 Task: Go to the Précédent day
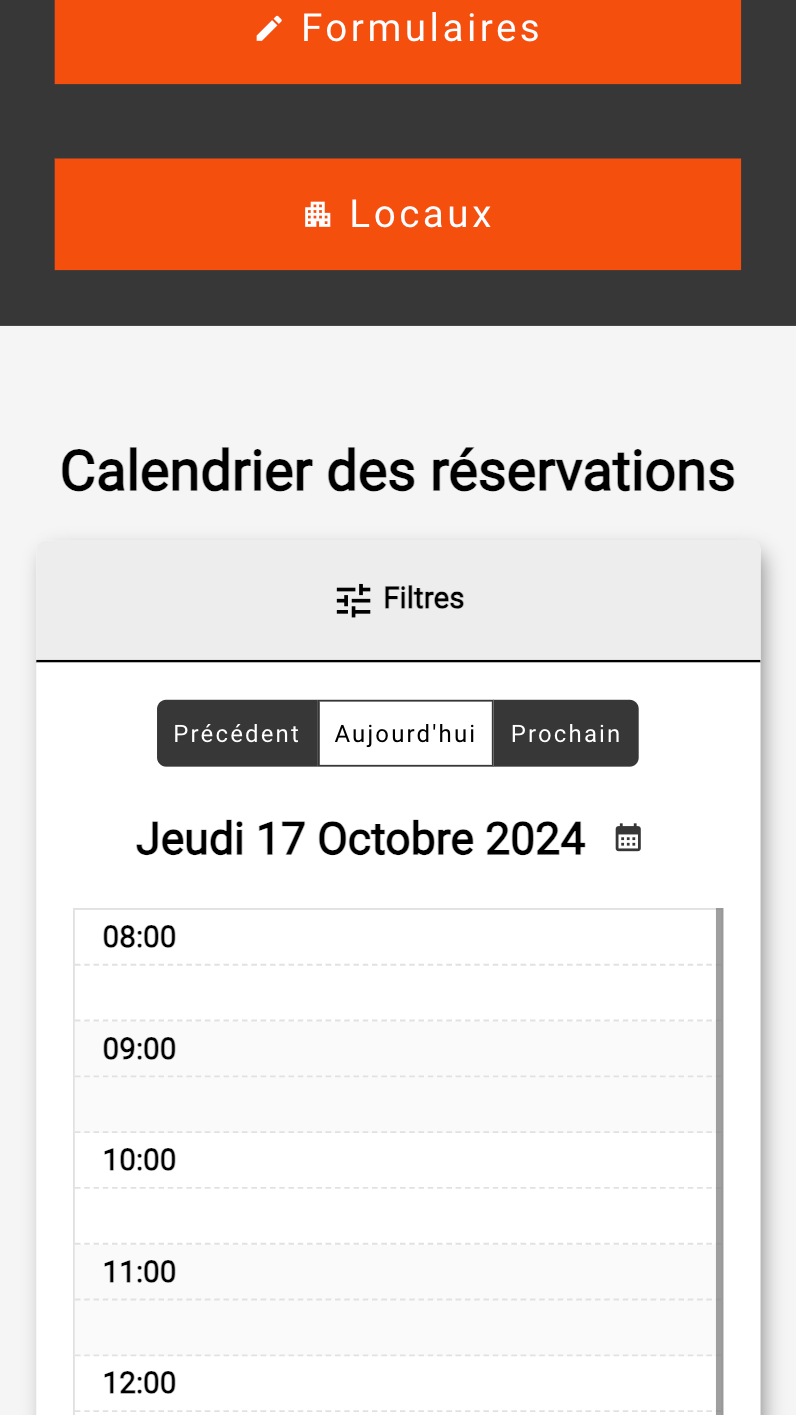(x=237, y=734)
